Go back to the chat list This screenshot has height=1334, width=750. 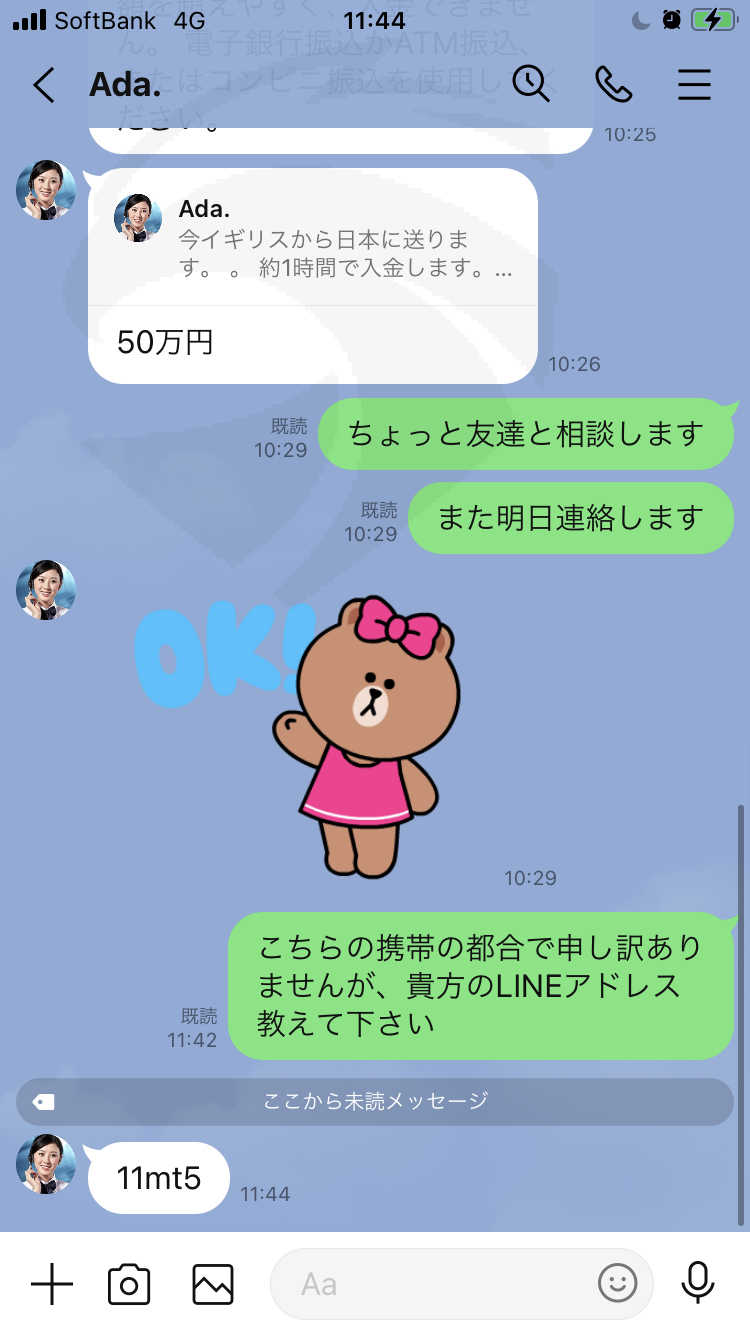tap(44, 85)
